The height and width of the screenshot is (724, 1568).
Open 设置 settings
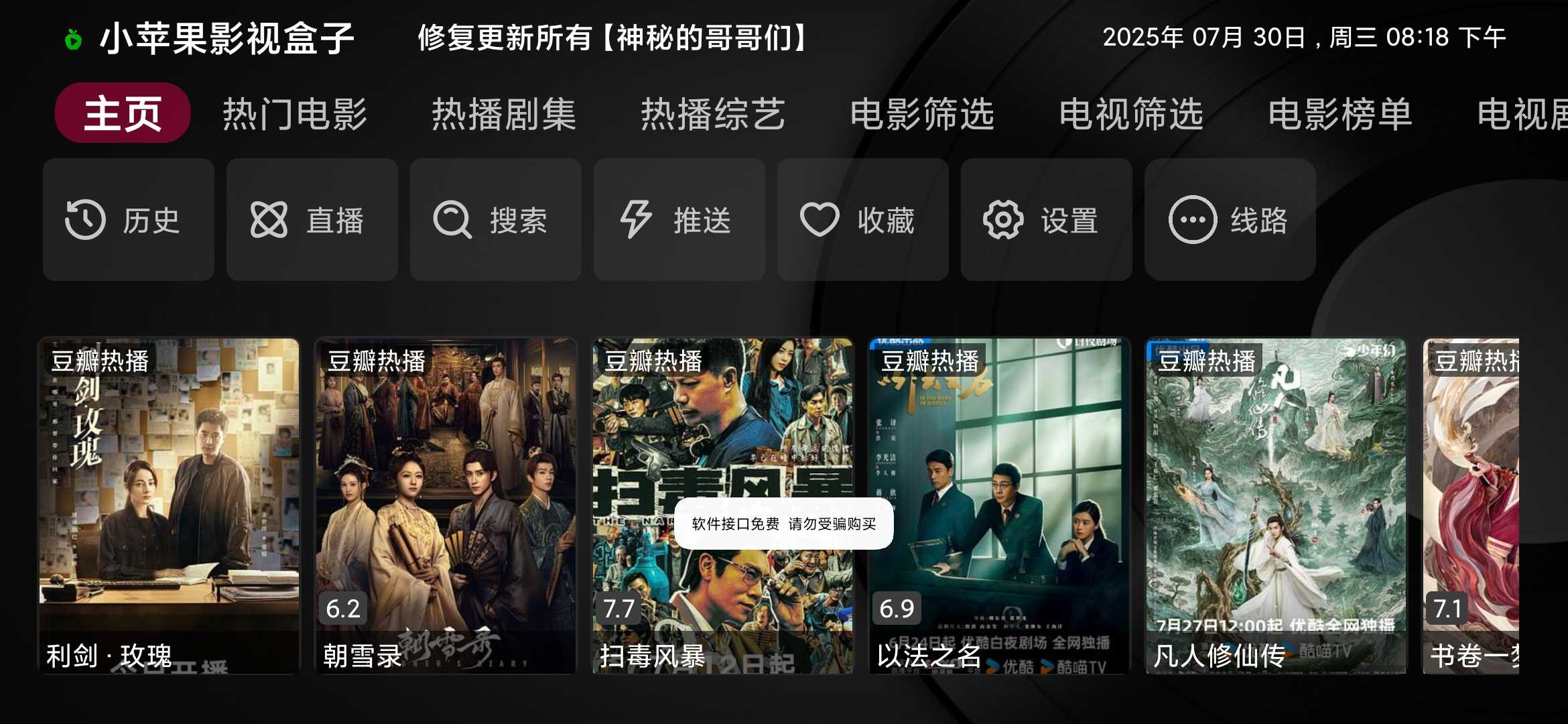1047,220
